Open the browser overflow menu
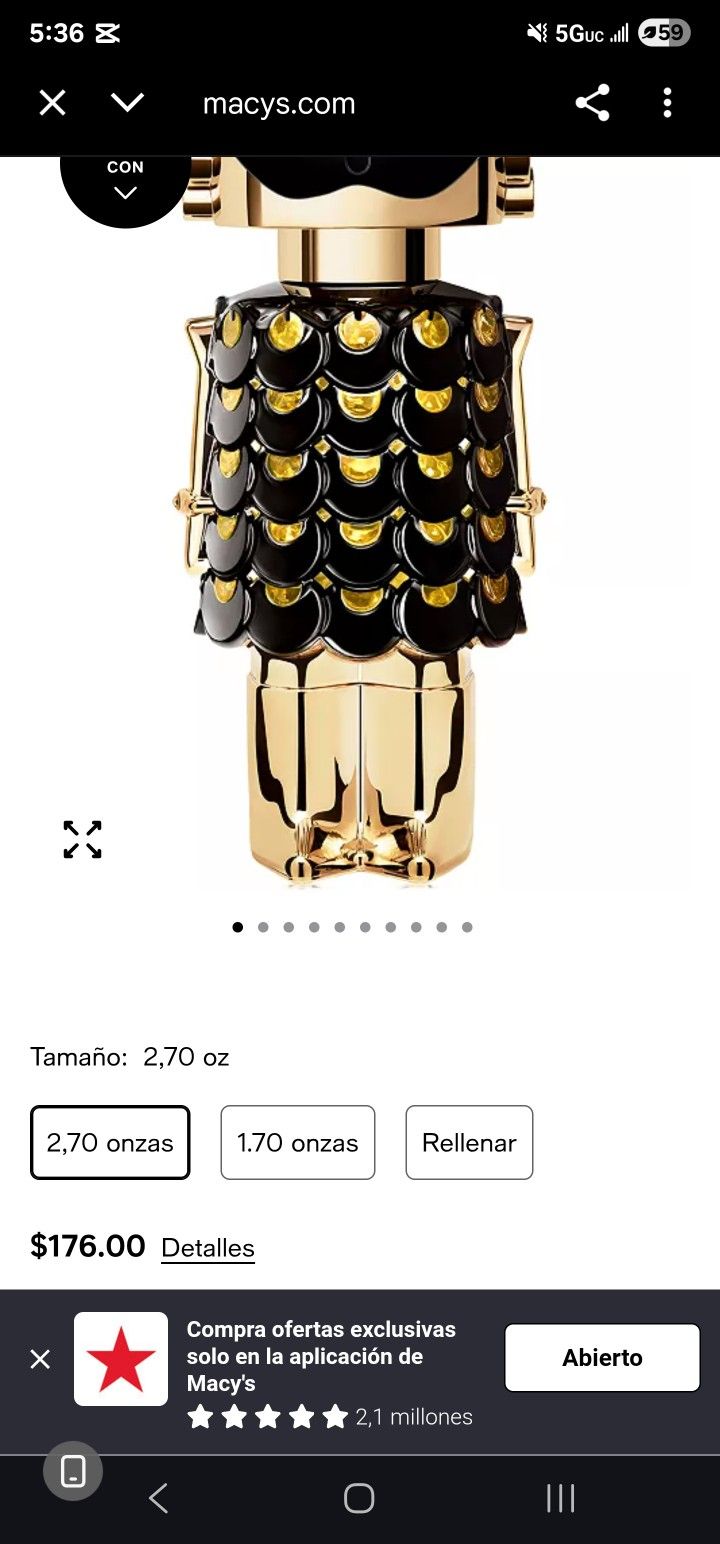Viewport: 720px width, 1544px height. click(x=667, y=103)
